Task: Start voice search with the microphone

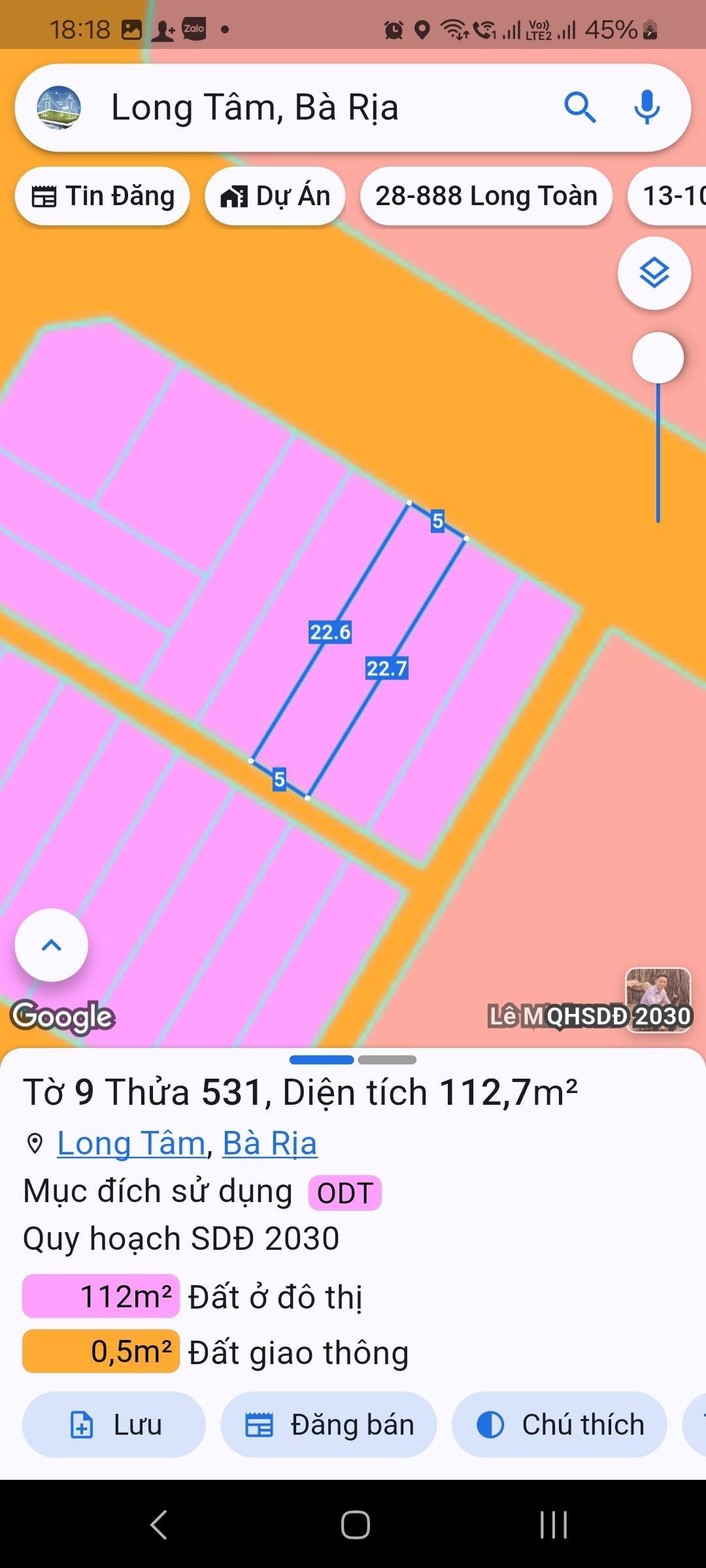Action: (647, 108)
